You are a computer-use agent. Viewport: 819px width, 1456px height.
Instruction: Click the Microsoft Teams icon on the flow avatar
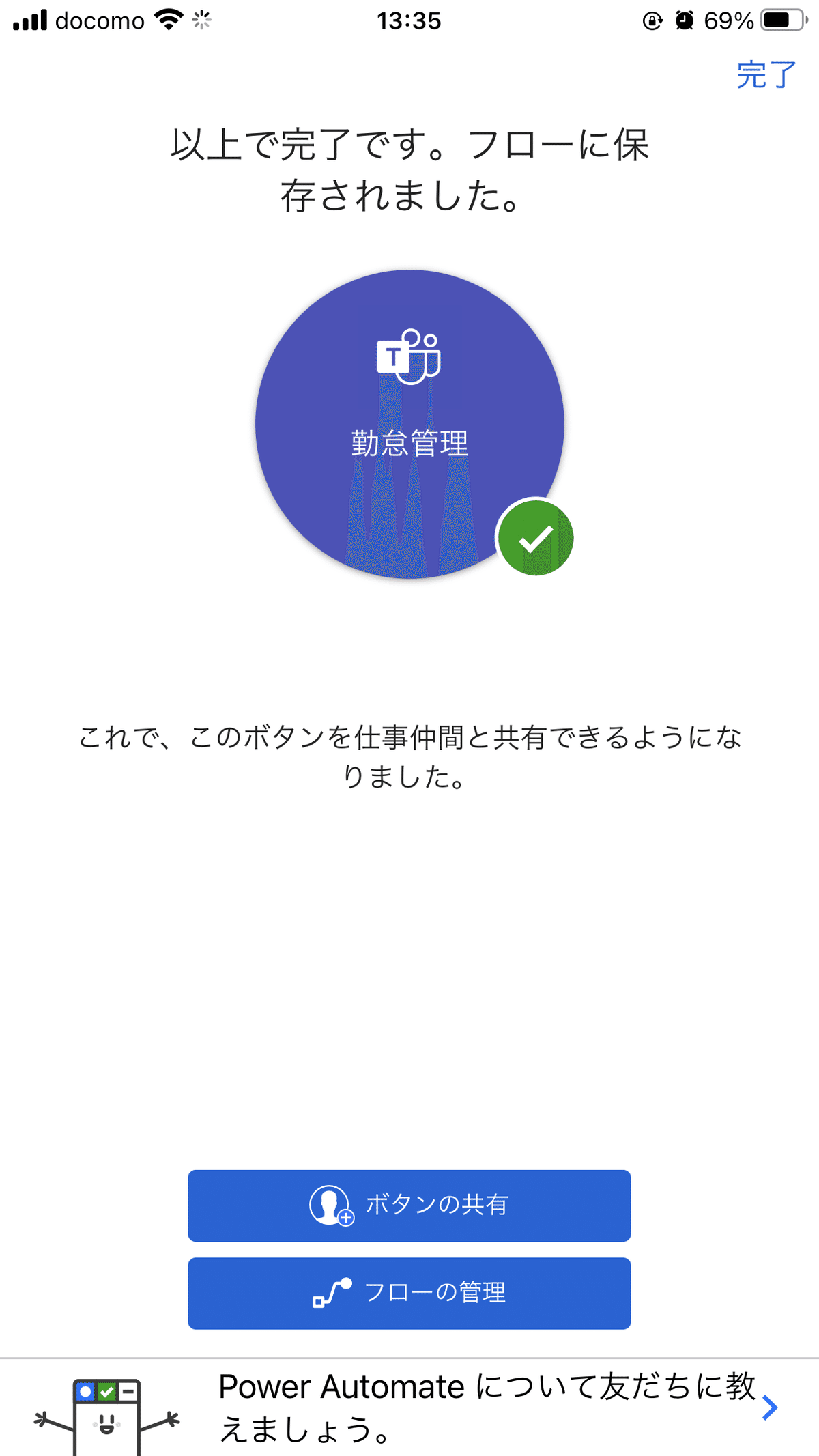pyautogui.click(x=408, y=355)
